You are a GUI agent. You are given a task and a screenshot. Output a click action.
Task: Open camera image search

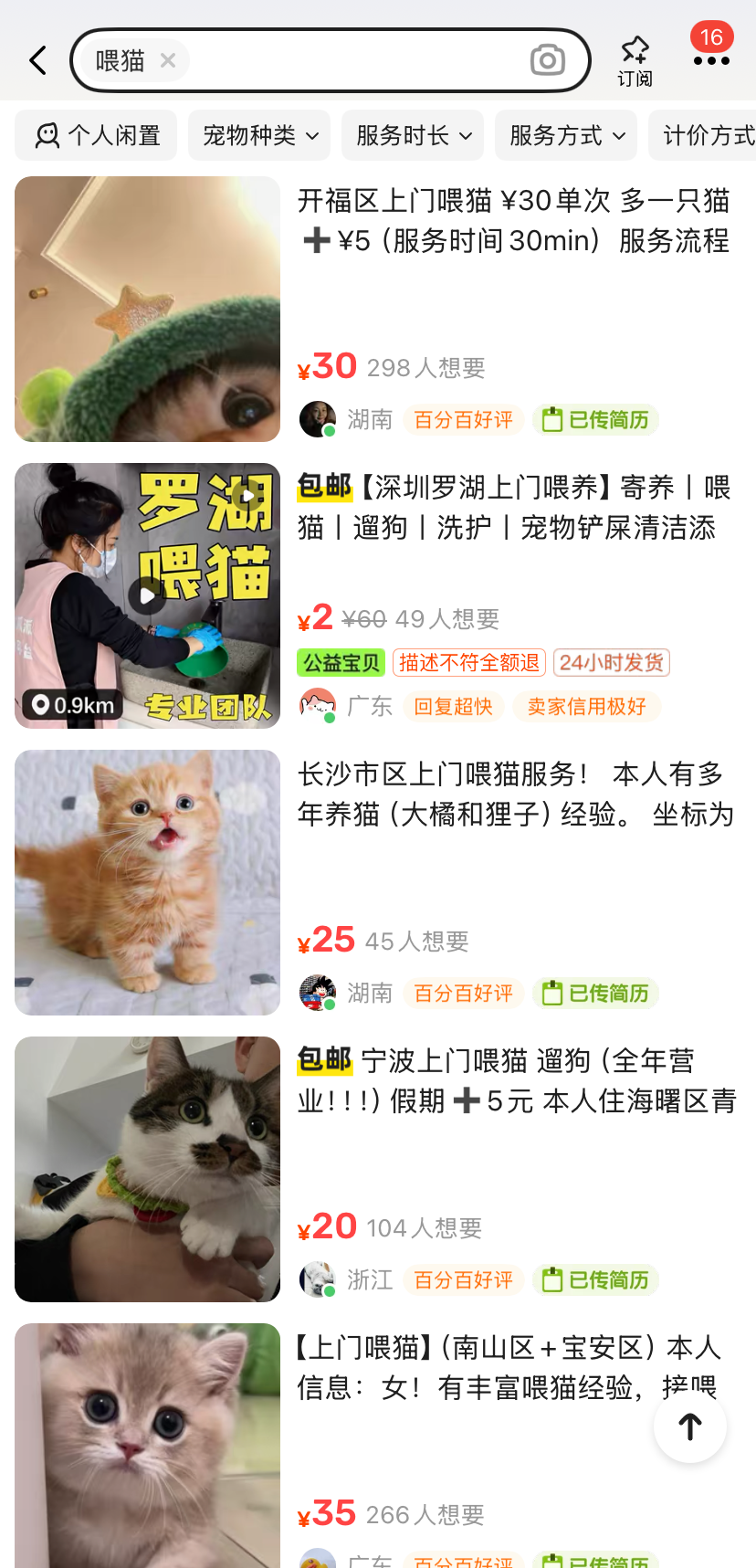point(547,61)
